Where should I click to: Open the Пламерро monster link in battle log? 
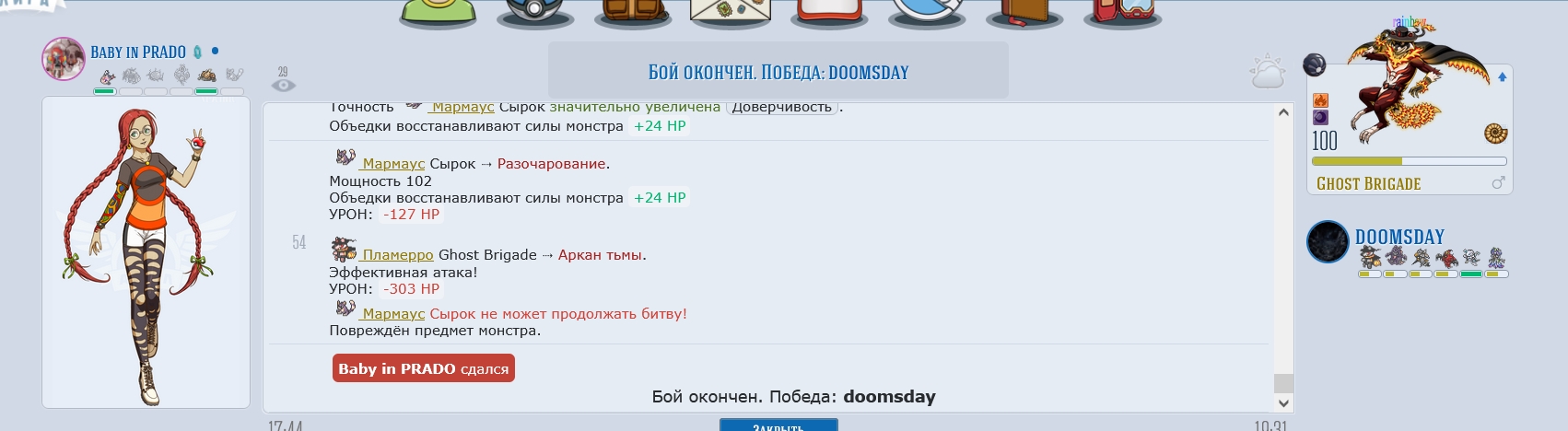(397, 255)
